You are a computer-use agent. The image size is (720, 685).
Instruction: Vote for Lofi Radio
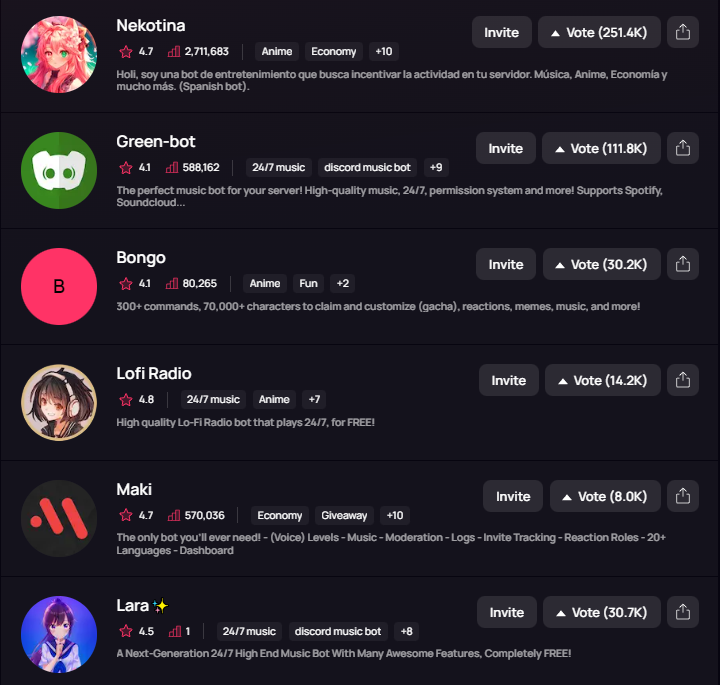(x=603, y=380)
